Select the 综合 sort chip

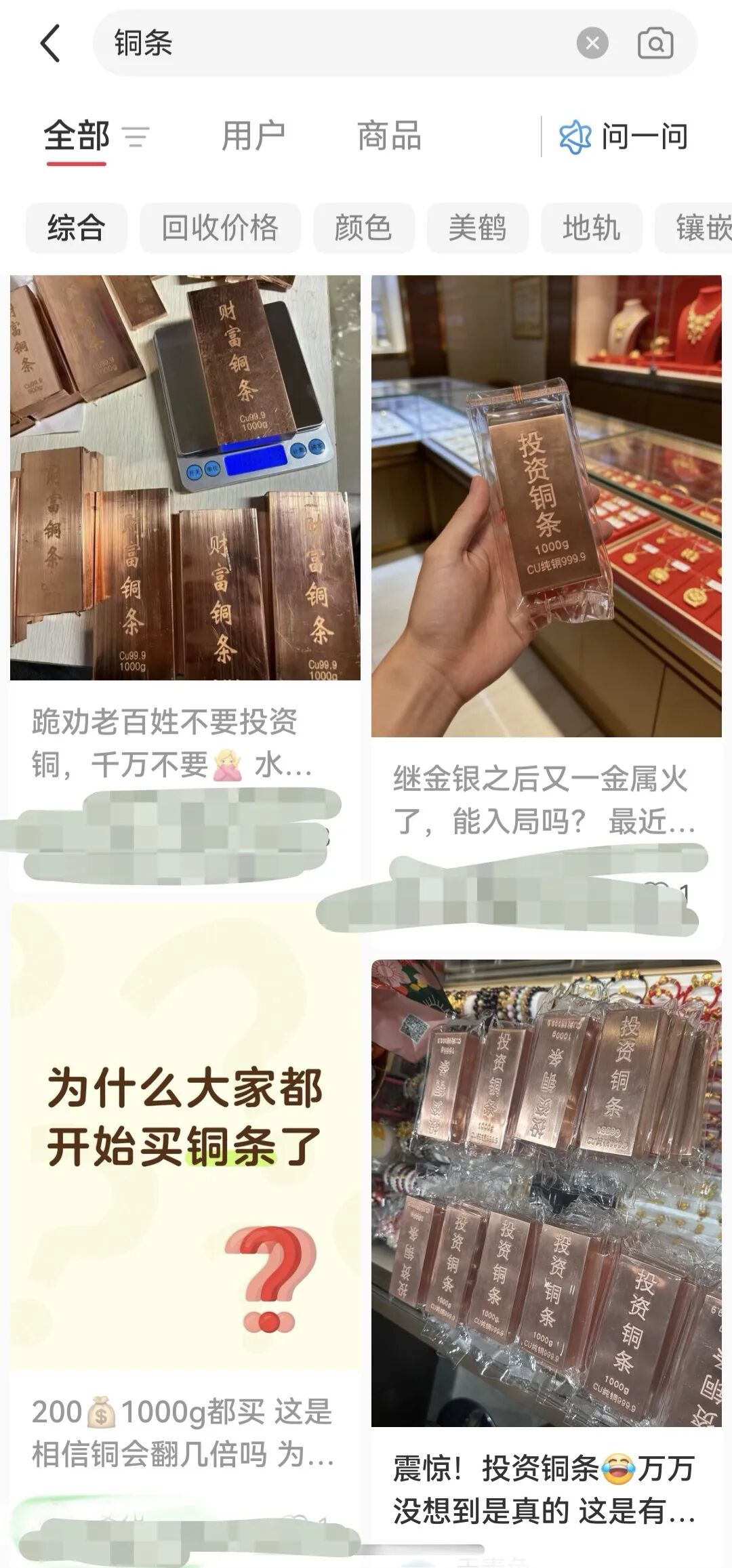(76, 228)
